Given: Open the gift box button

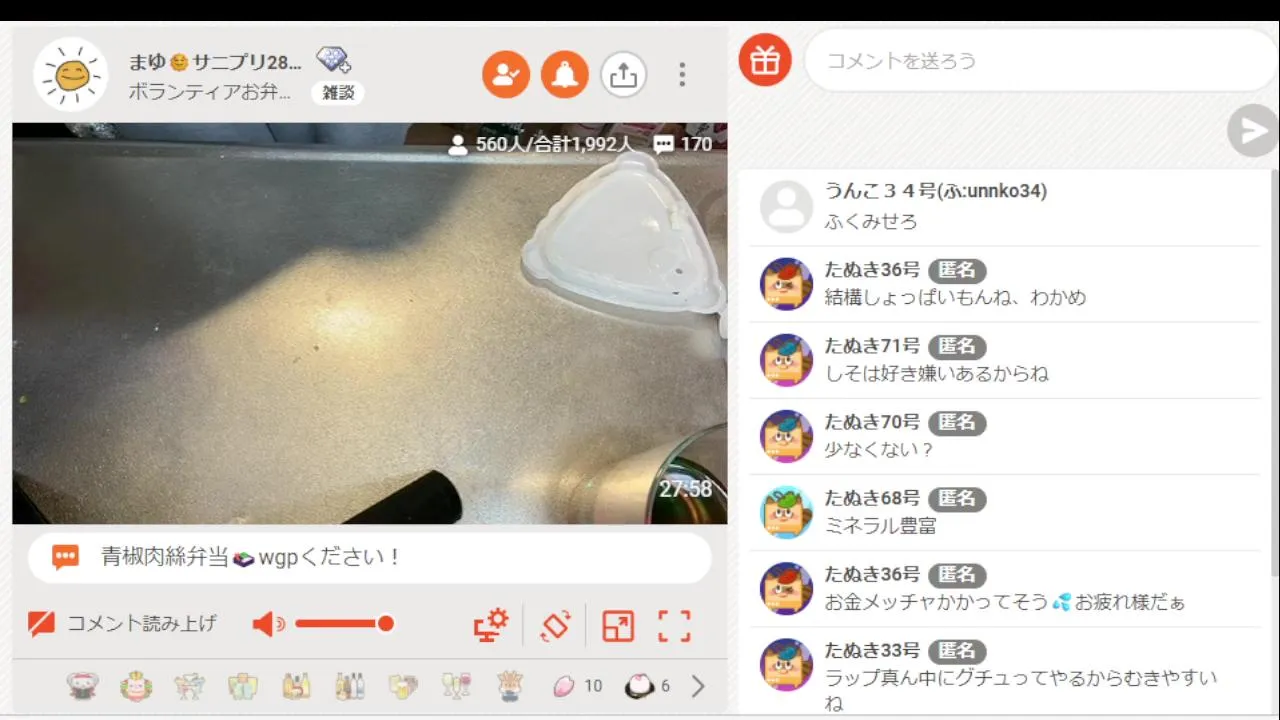Looking at the screenshot, I should (765, 61).
